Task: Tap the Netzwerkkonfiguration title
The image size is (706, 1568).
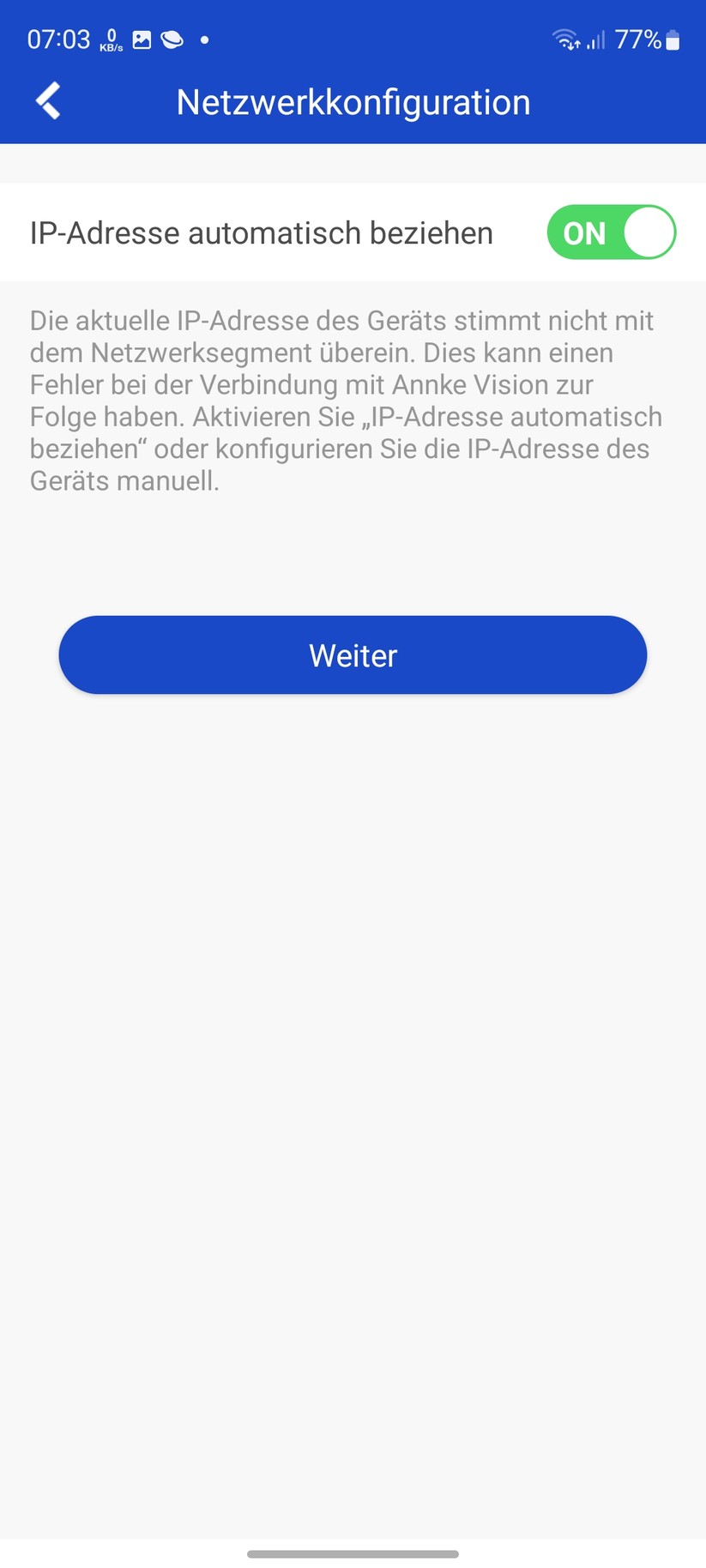Action: pyautogui.click(x=353, y=101)
